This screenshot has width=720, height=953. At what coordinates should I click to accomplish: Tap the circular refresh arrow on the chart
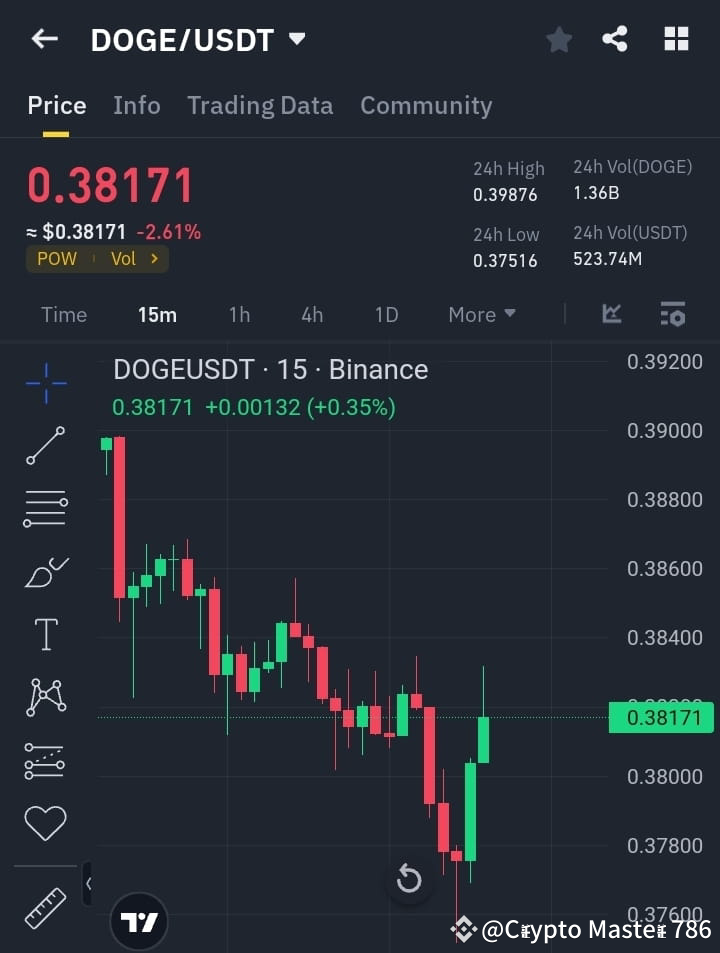[x=409, y=878]
